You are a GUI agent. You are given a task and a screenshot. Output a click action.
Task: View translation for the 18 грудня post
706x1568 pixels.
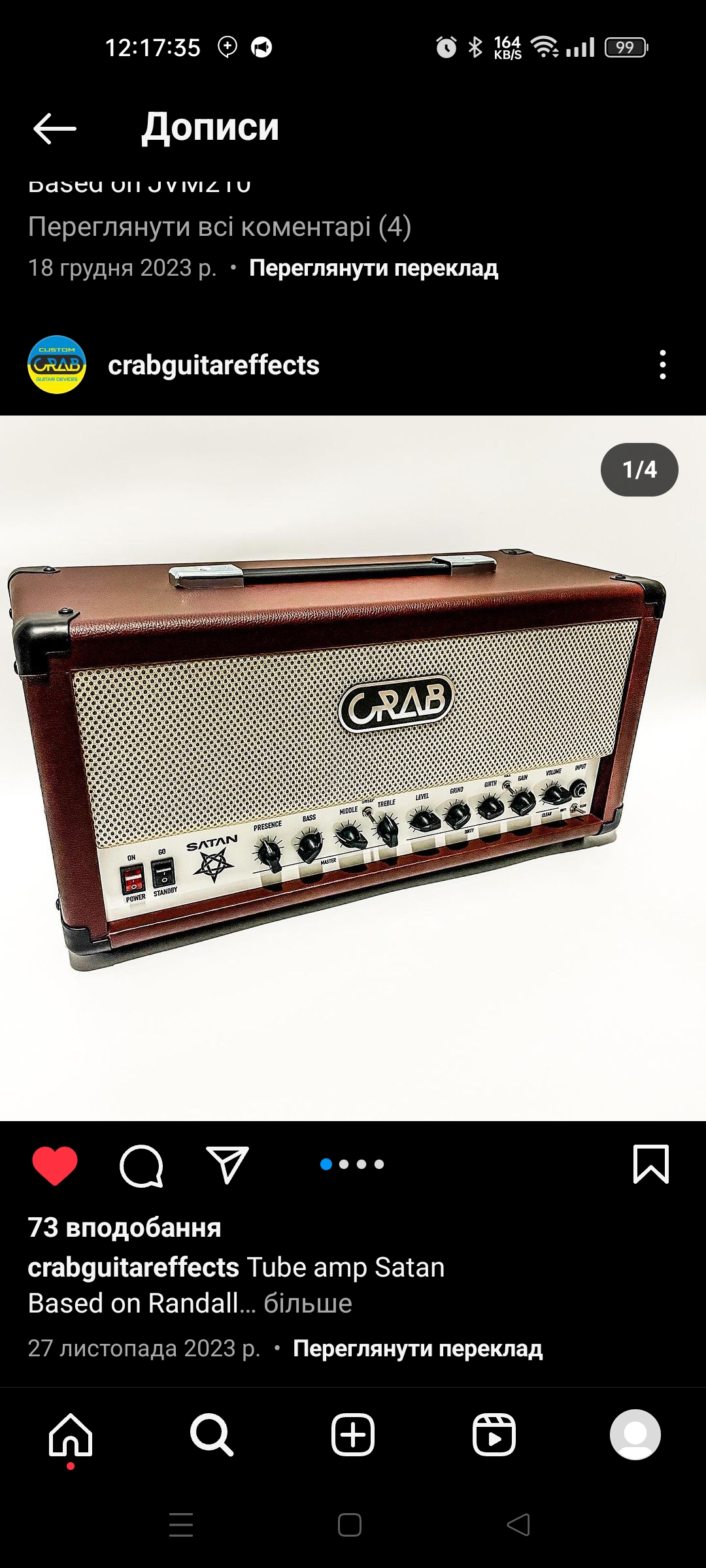point(373,268)
